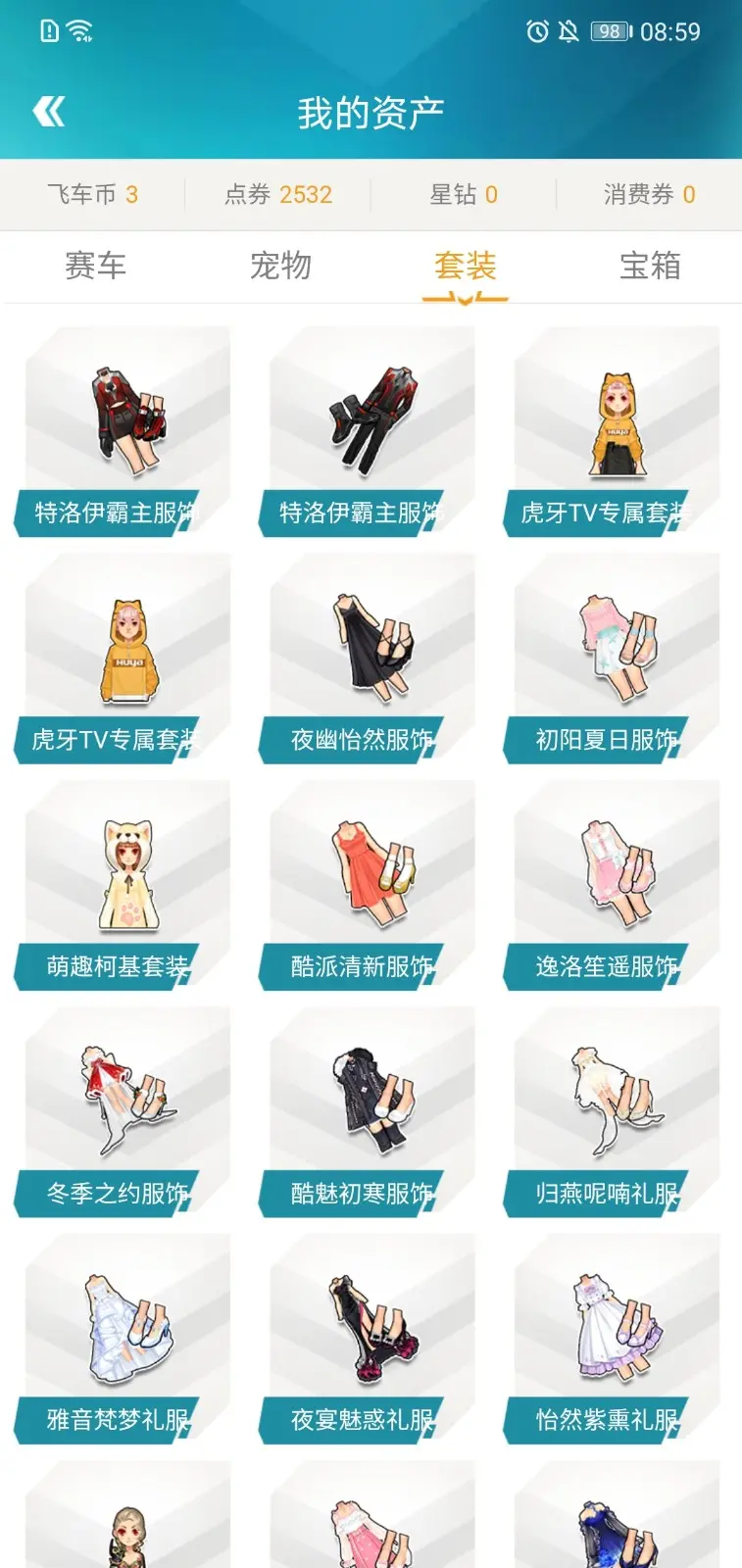Open the 酷派清新服饰 outfit
The width and height of the screenshot is (742, 1568).
pyautogui.click(x=371, y=885)
